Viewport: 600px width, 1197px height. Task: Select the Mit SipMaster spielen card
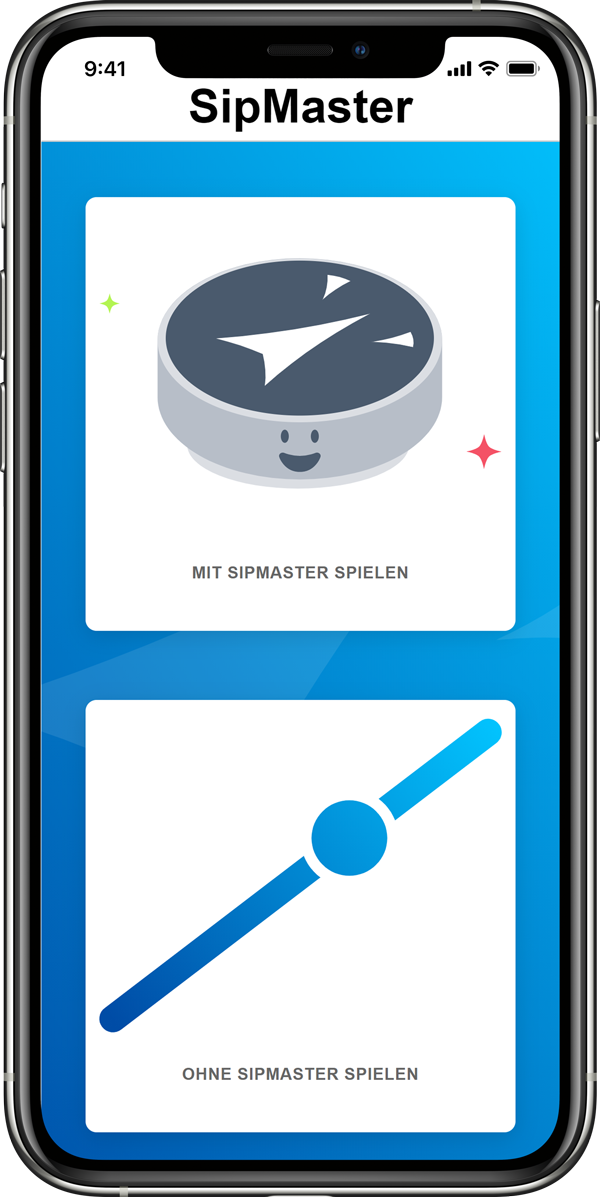[x=300, y=414]
